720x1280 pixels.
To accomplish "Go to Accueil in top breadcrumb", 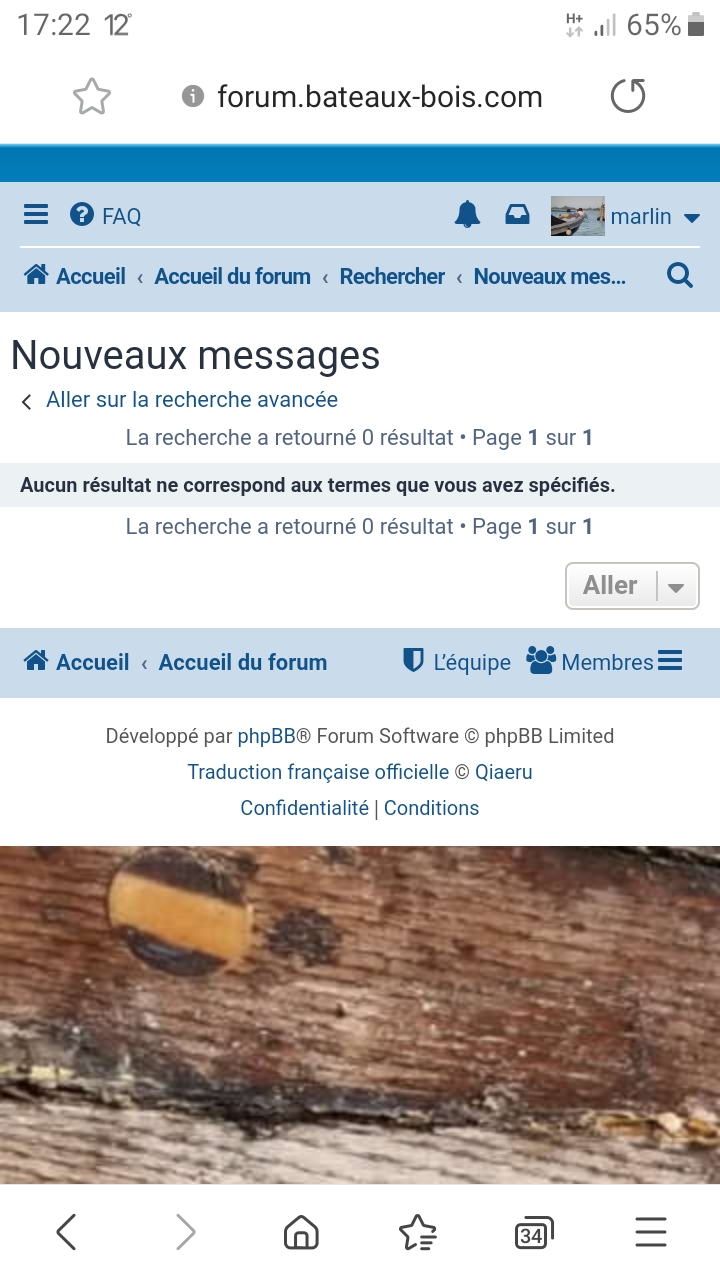I will (x=76, y=277).
